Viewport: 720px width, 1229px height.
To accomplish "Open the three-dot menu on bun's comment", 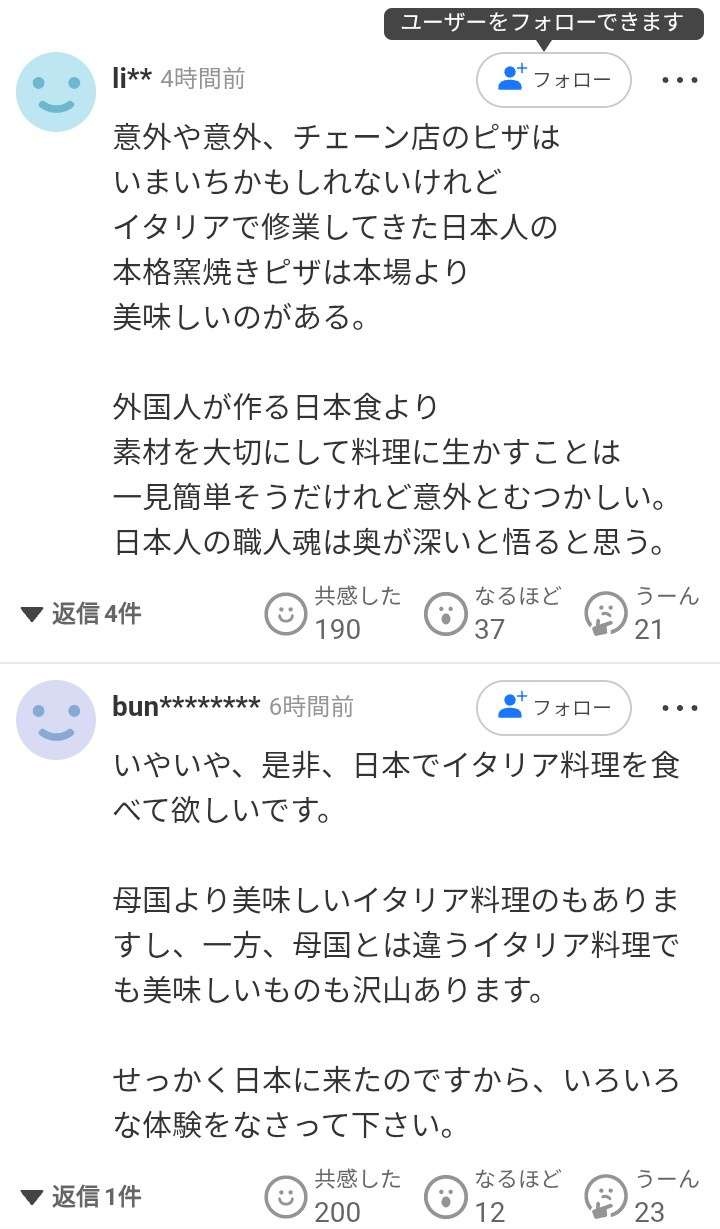I will point(680,707).
